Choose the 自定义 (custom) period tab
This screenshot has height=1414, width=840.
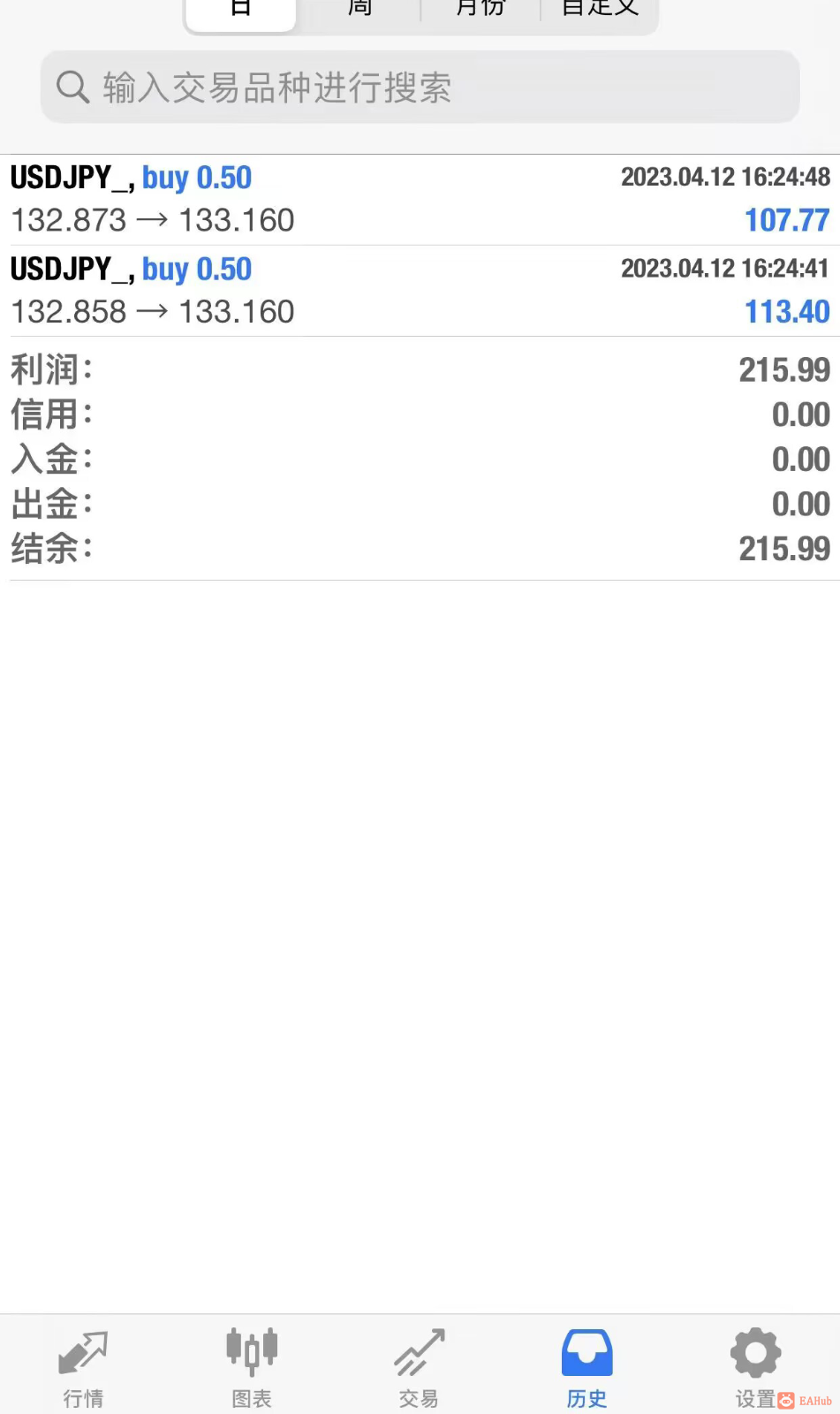pyautogui.click(x=600, y=11)
